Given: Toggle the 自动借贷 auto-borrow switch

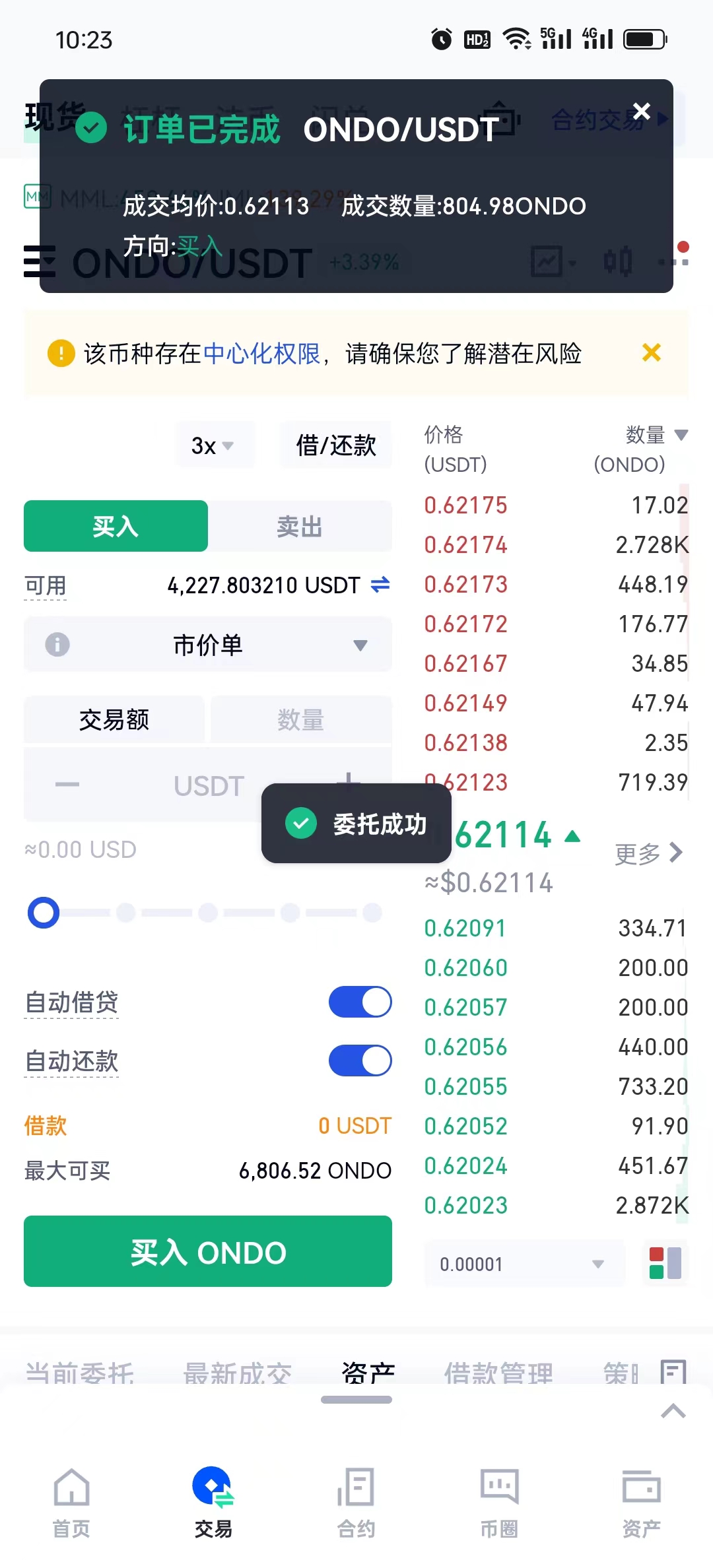Looking at the screenshot, I should click(360, 1002).
